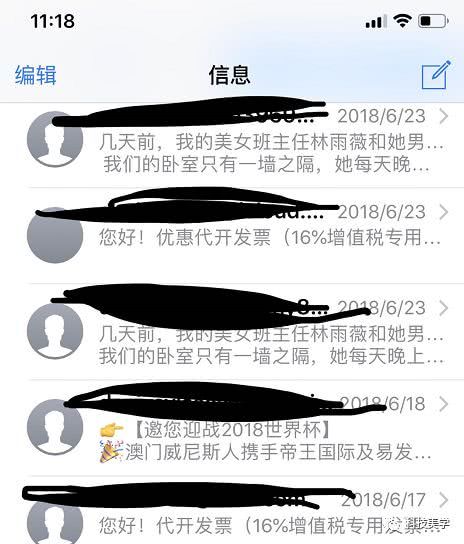Screen dimensions: 464x544
Task: Open the 2018/6/17 代开发票 message
Action: 232,510
